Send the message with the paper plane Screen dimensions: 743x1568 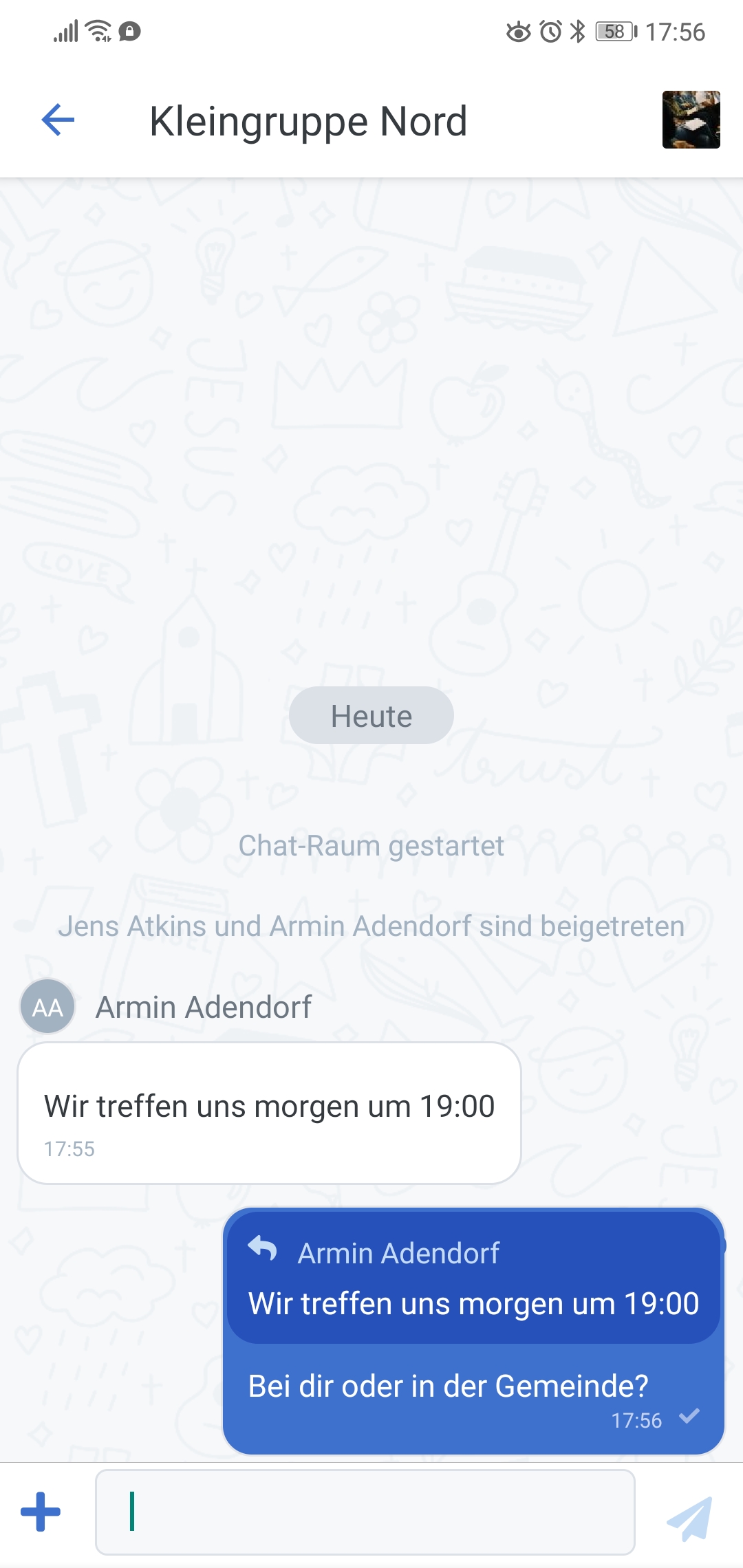(x=689, y=1518)
